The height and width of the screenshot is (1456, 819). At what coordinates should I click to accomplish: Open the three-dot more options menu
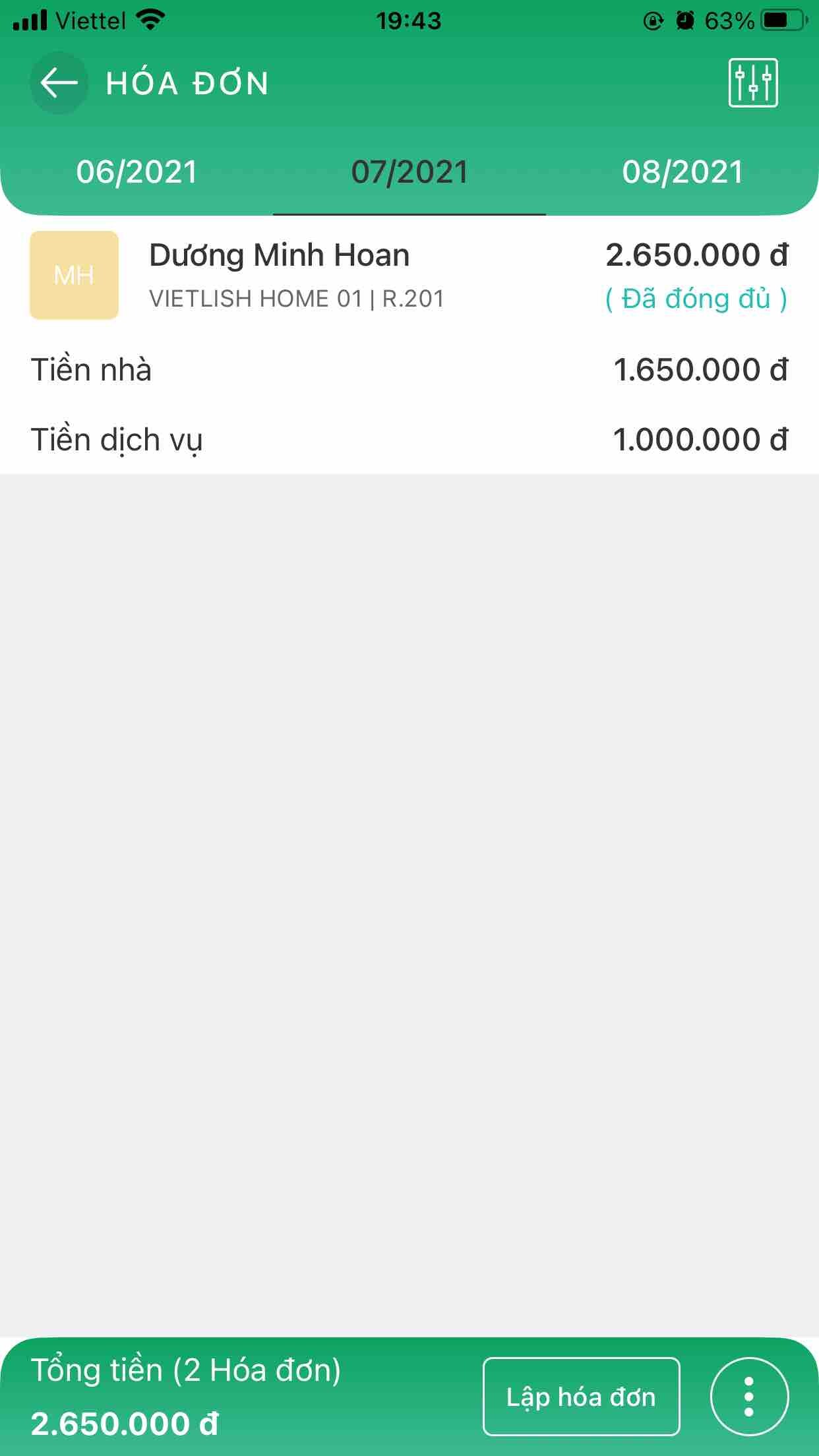pos(749,1397)
